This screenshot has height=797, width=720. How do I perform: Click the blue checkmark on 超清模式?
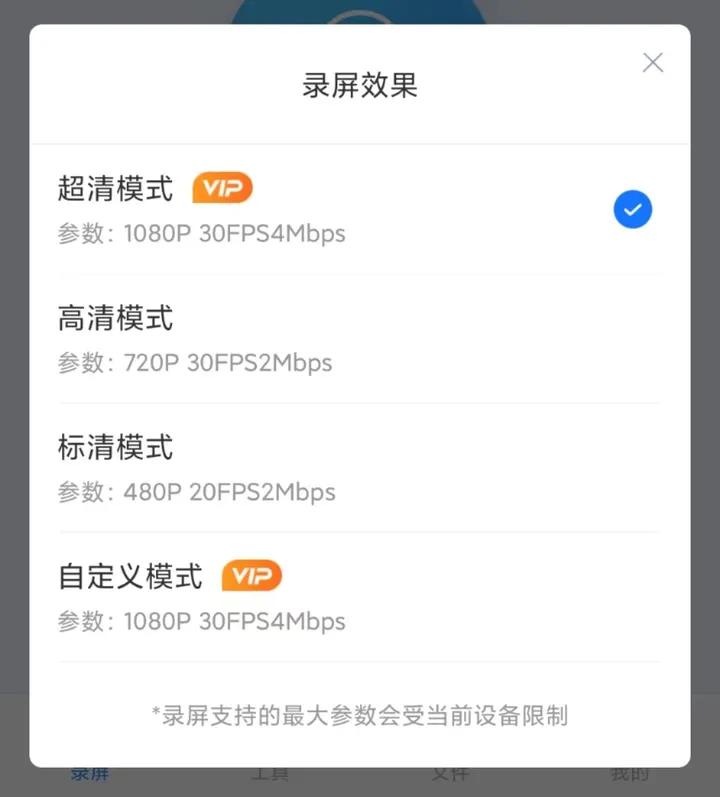[632, 208]
